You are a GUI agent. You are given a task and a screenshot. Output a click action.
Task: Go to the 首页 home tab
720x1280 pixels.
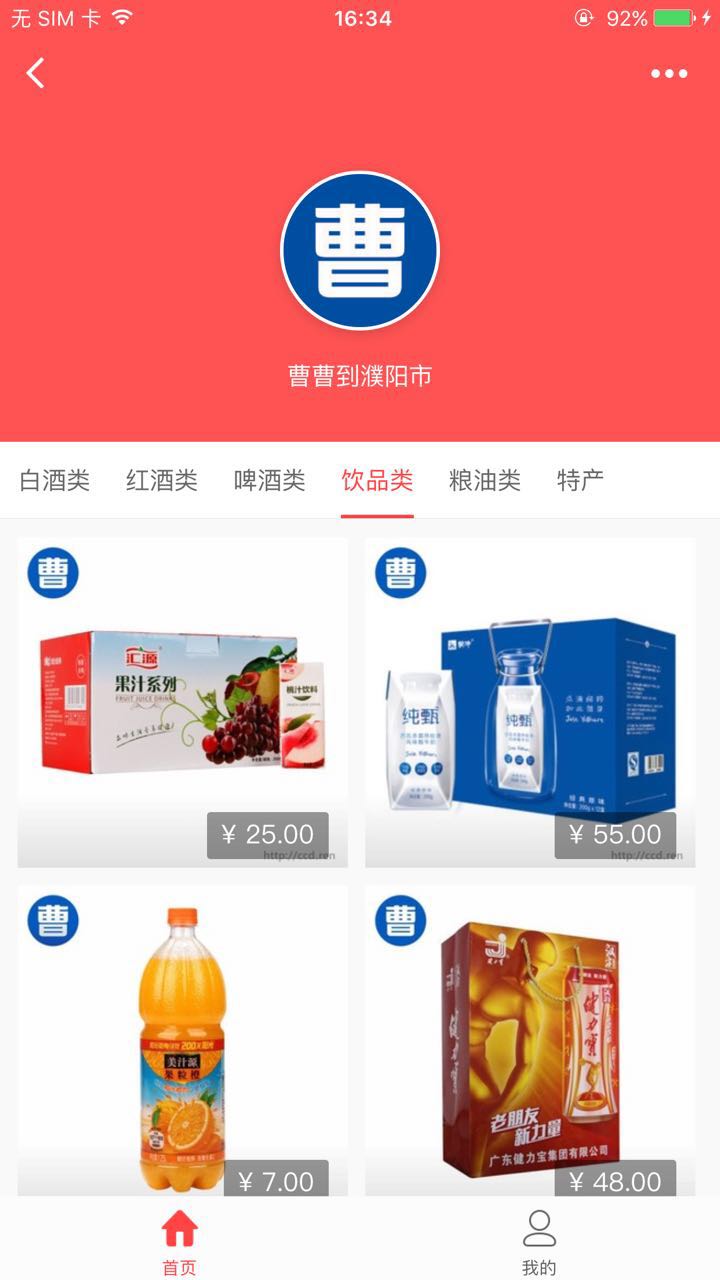pos(180,1240)
